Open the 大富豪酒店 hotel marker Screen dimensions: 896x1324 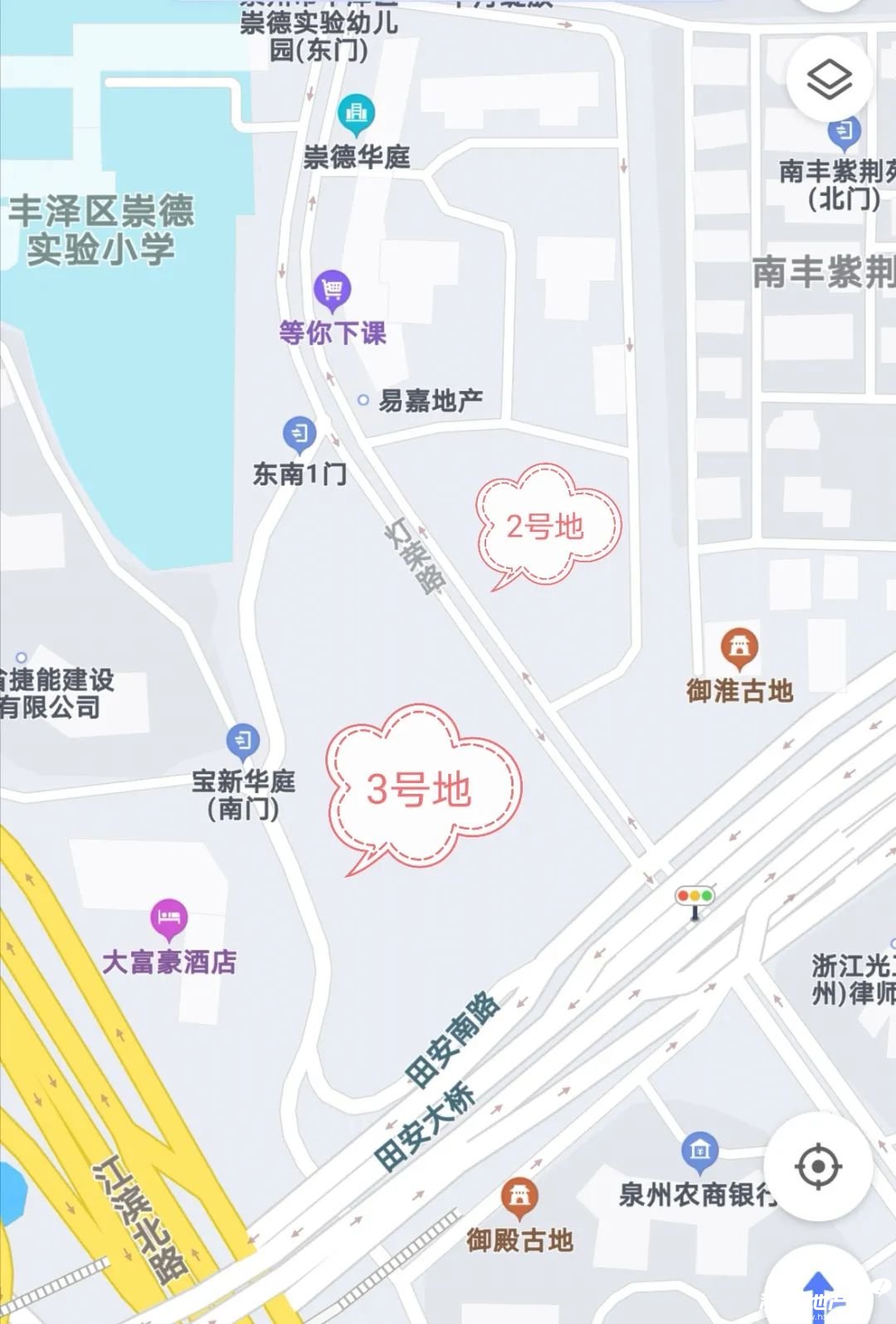coord(168,918)
